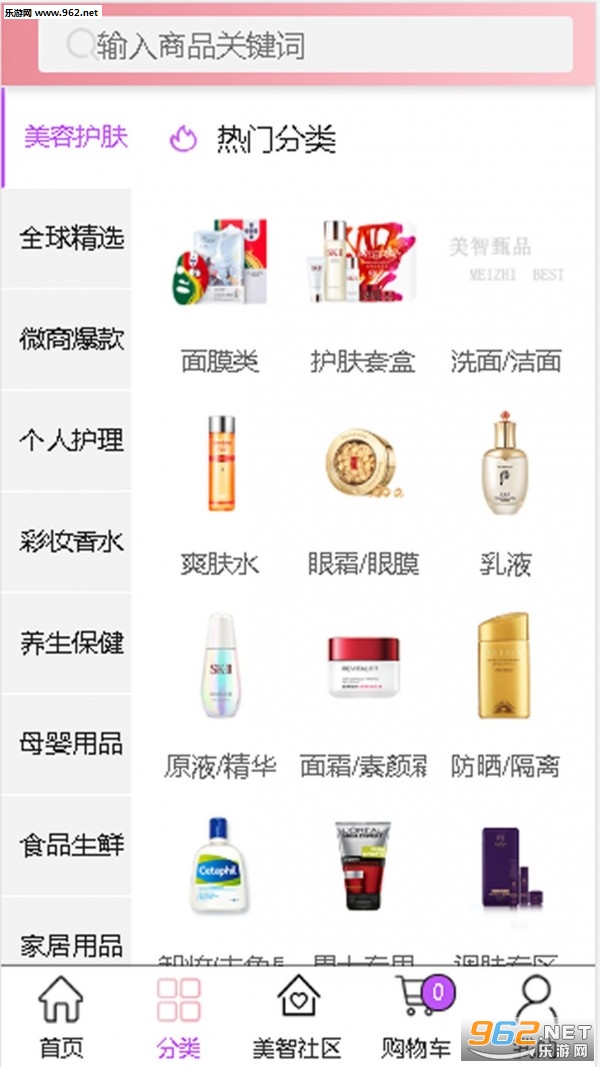Browse 眼霜/眼膜 products
Image resolution: width=600 pixels, height=1067 pixels.
click(363, 495)
